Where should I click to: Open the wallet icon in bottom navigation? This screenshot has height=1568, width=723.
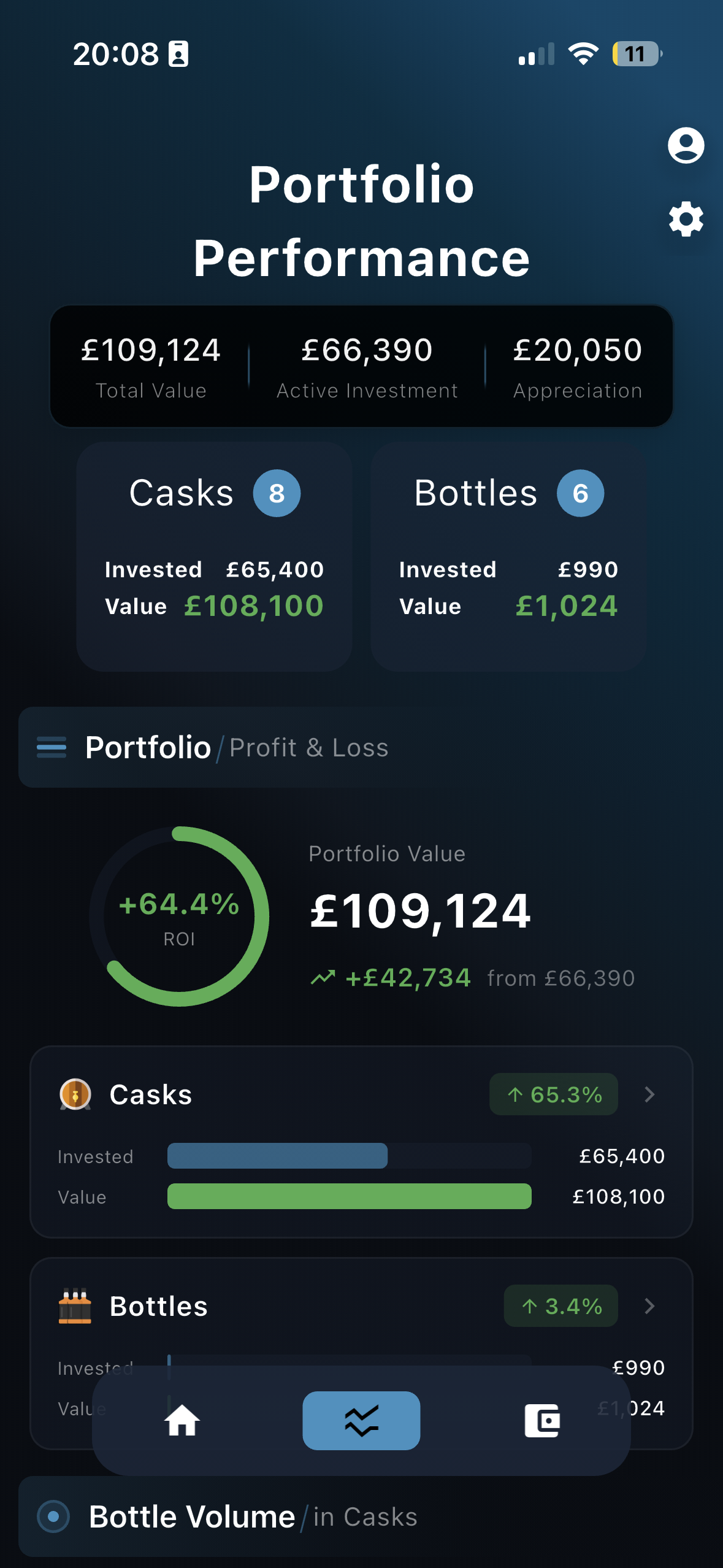pyautogui.click(x=542, y=1421)
